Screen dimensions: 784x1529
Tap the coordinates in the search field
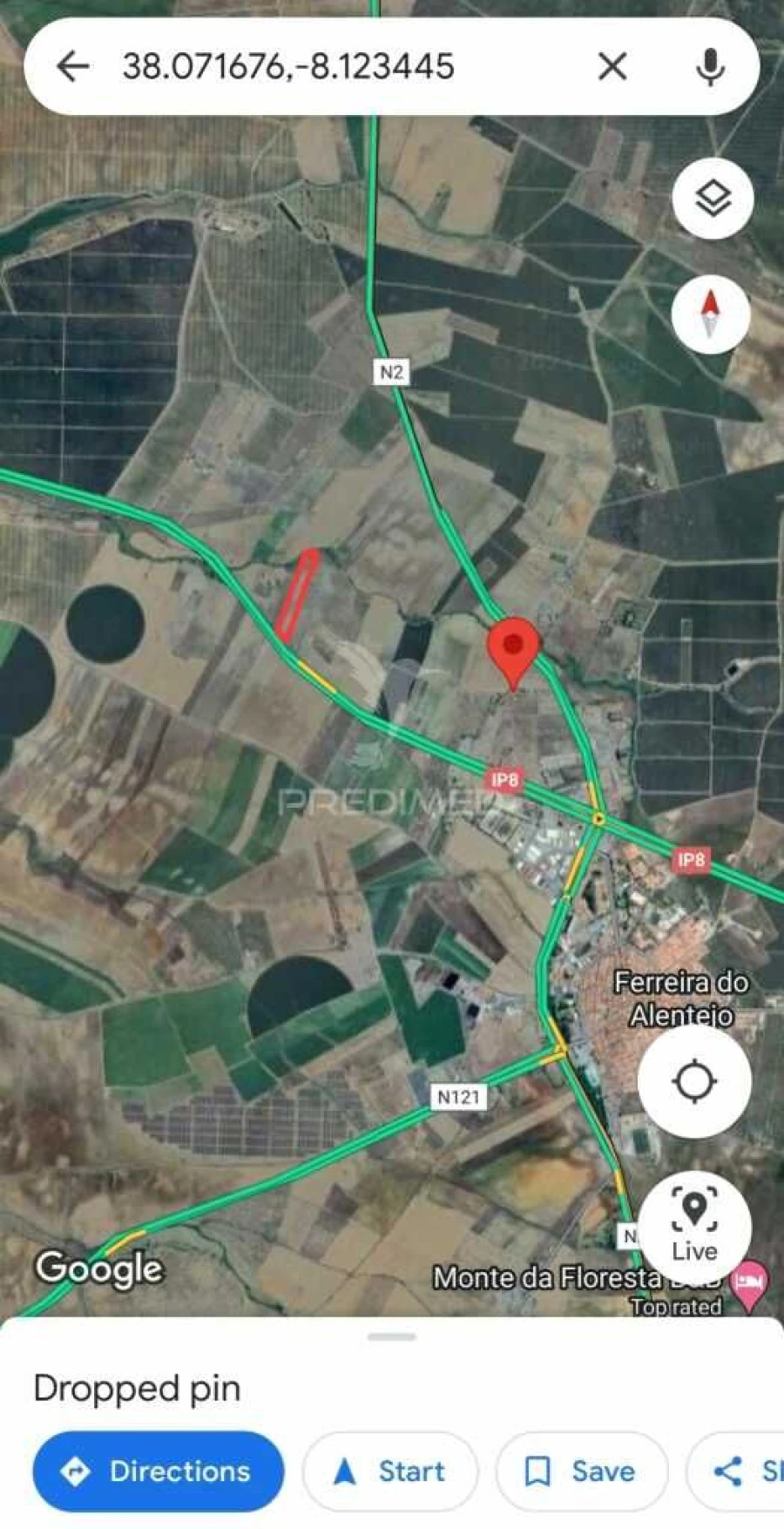click(287, 64)
